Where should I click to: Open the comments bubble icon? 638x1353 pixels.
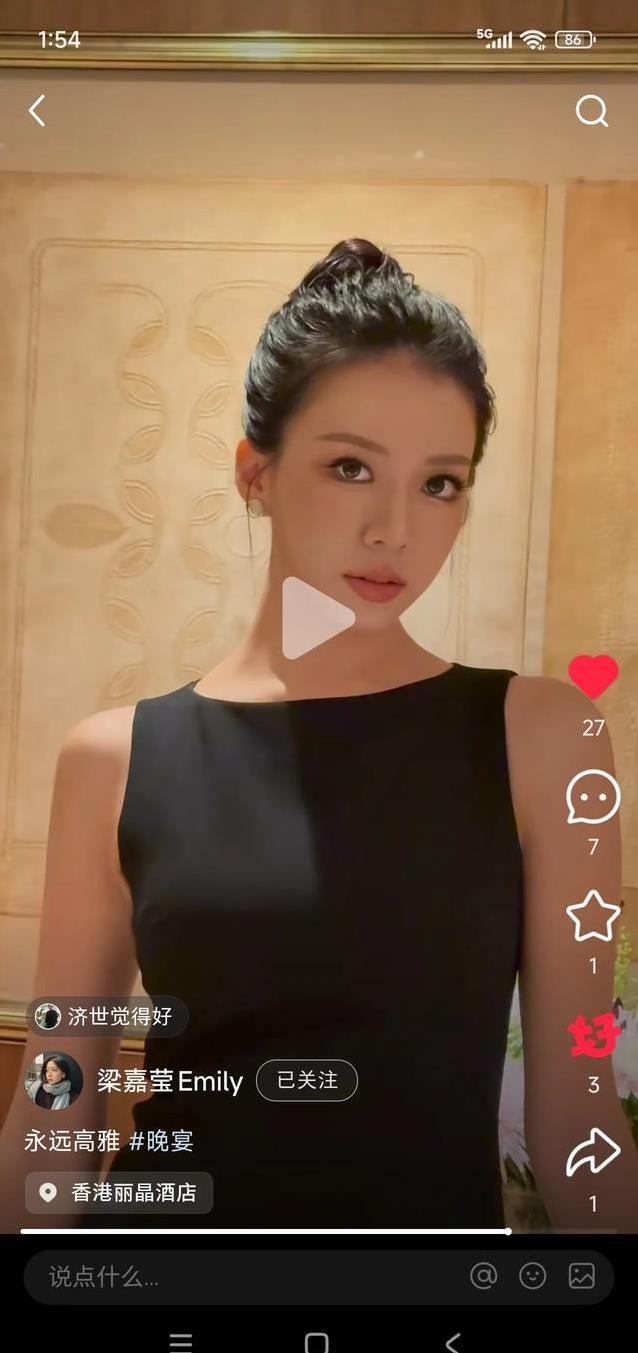tap(593, 797)
